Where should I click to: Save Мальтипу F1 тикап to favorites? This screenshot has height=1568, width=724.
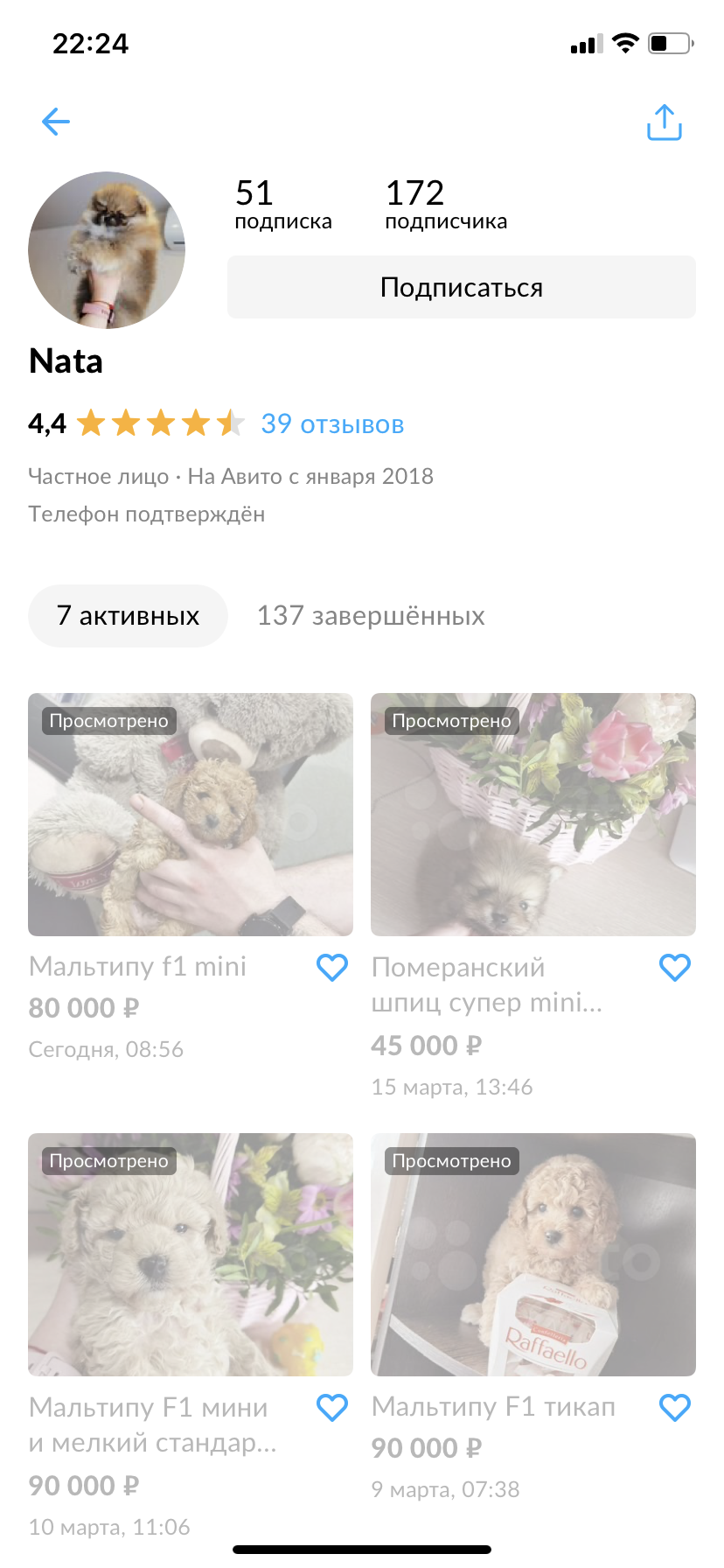coord(675,1408)
